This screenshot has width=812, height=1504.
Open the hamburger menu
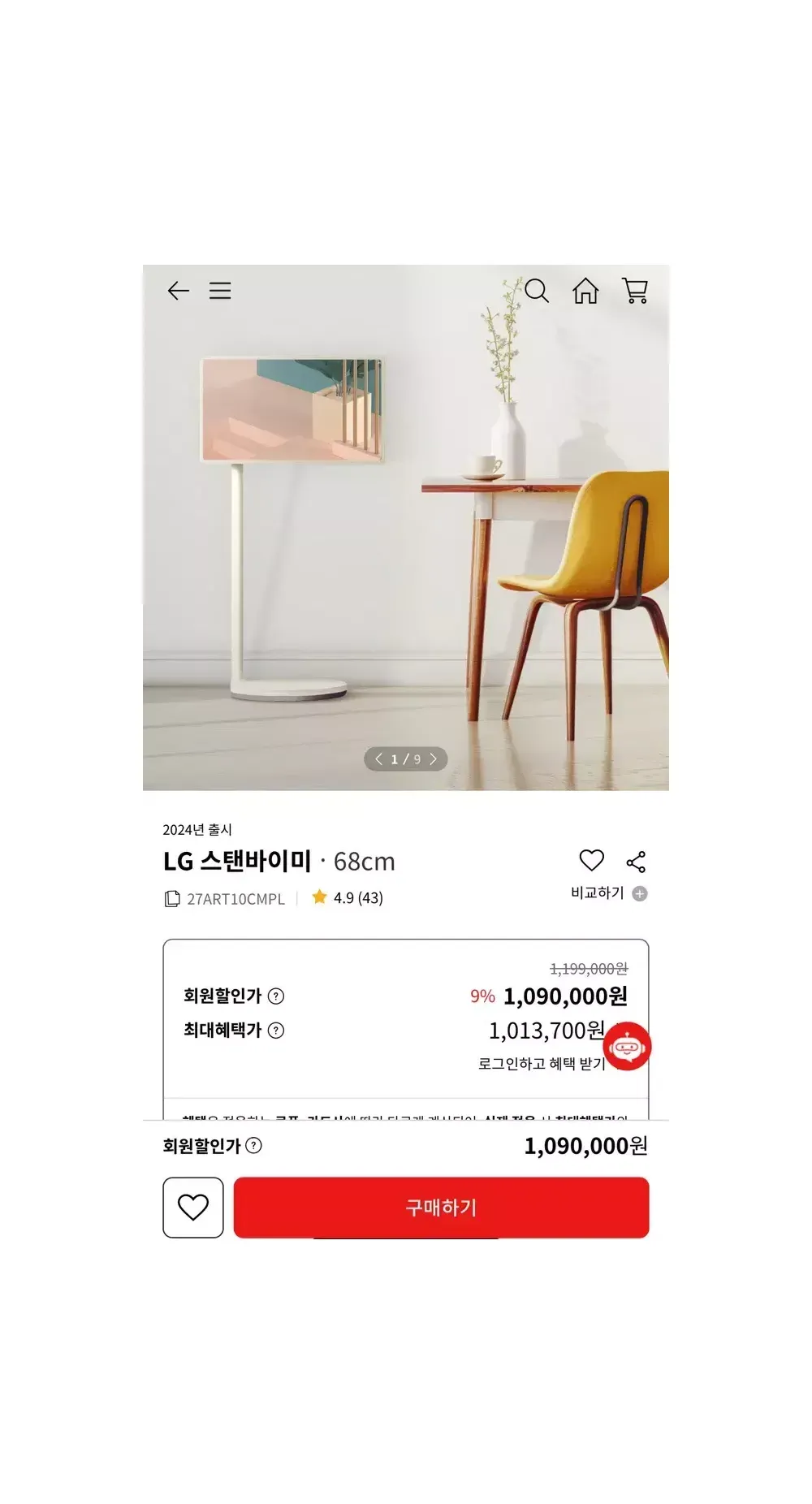pyautogui.click(x=220, y=291)
